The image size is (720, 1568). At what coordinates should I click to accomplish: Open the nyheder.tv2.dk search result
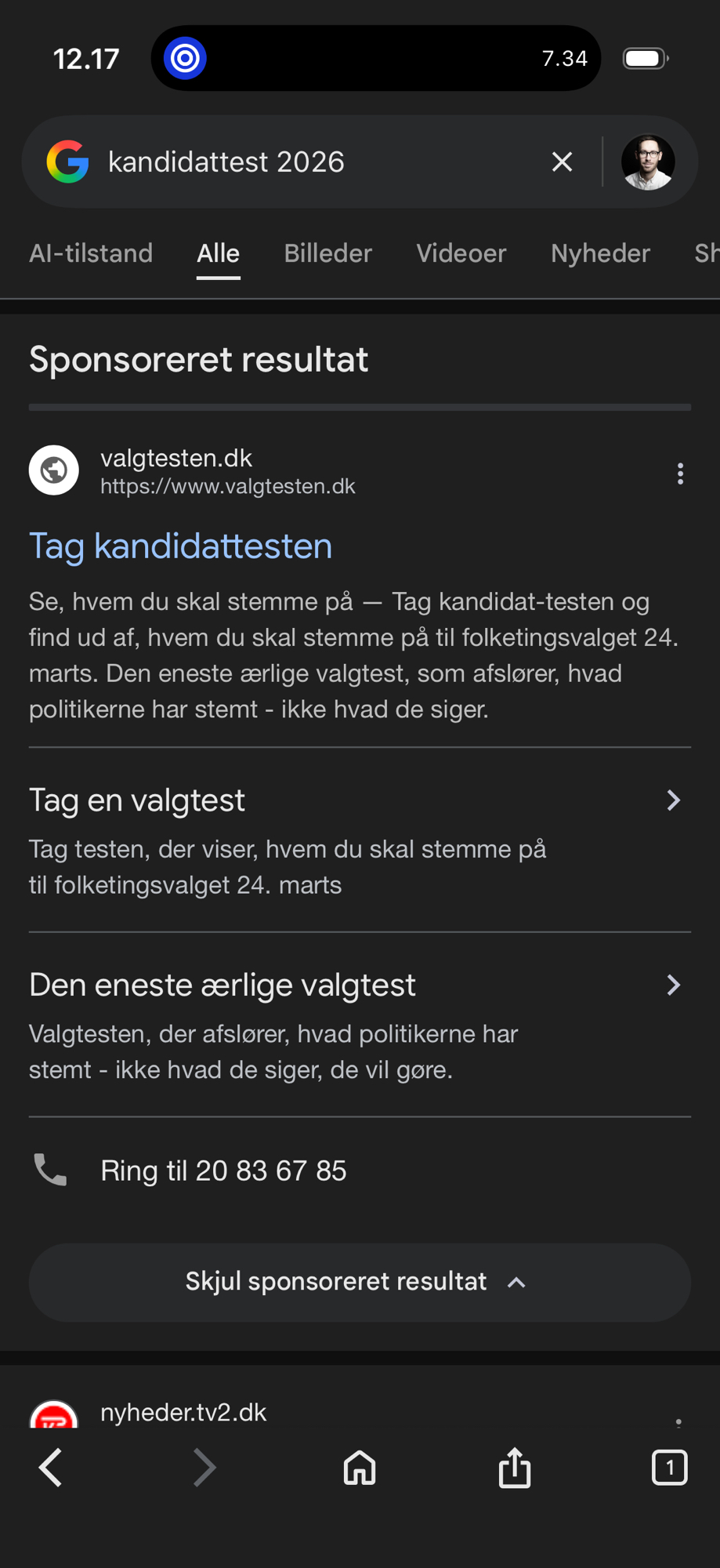pyautogui.click(x=183, y=1413)
